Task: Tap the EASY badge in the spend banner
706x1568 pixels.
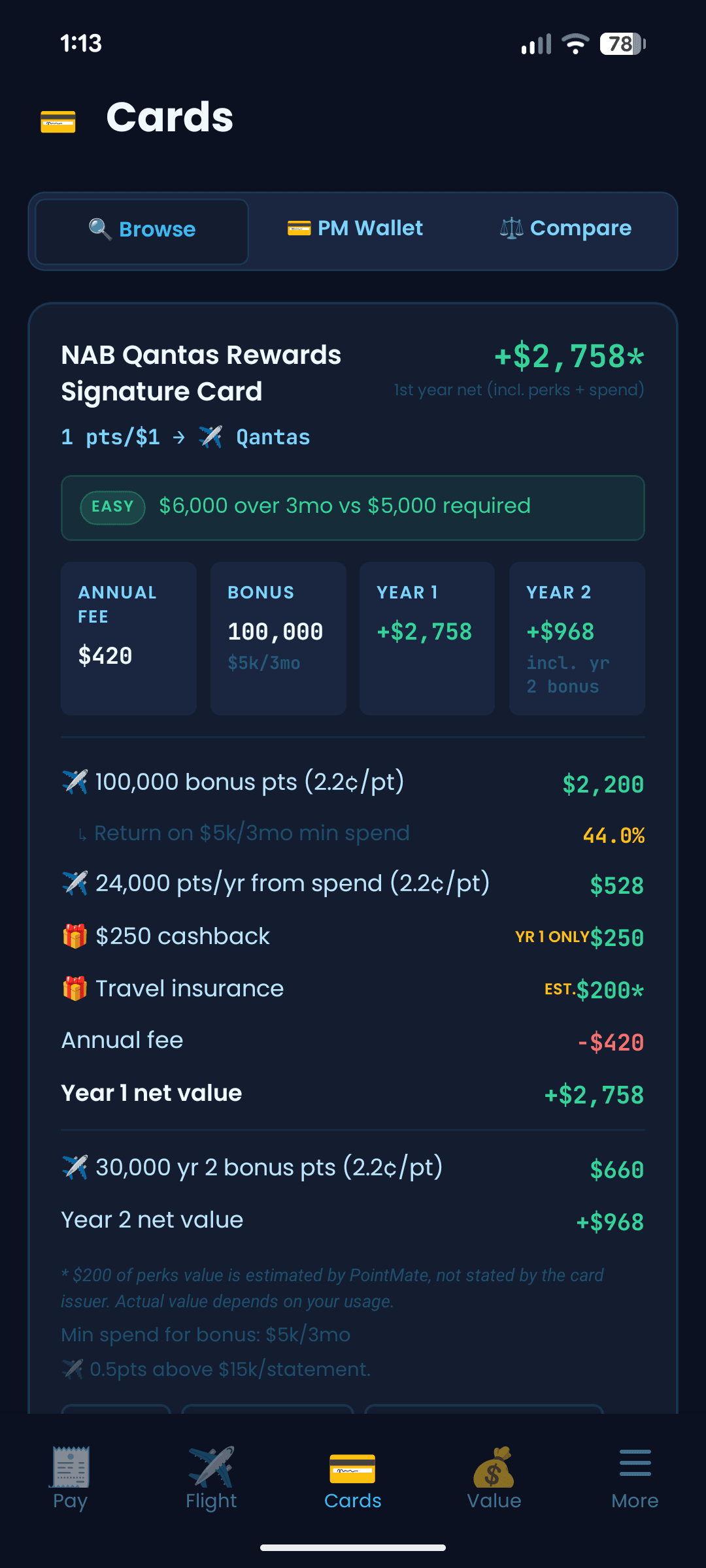Action: pyautogui.click(x=112, y=506)
